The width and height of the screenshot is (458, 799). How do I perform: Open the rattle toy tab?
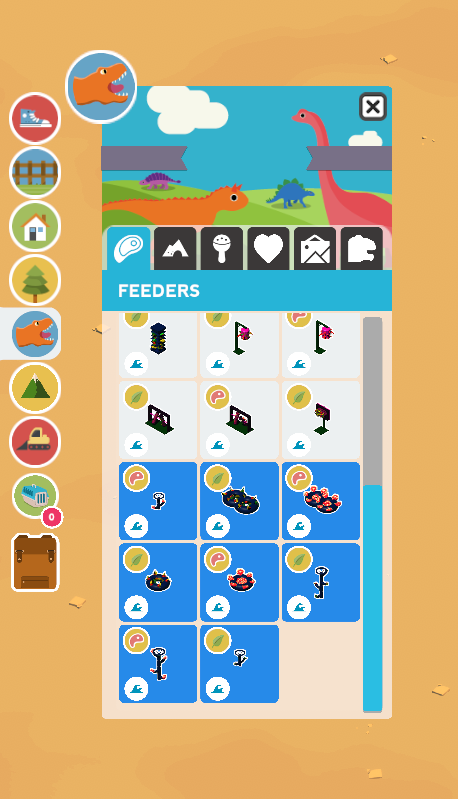[222, 249]
